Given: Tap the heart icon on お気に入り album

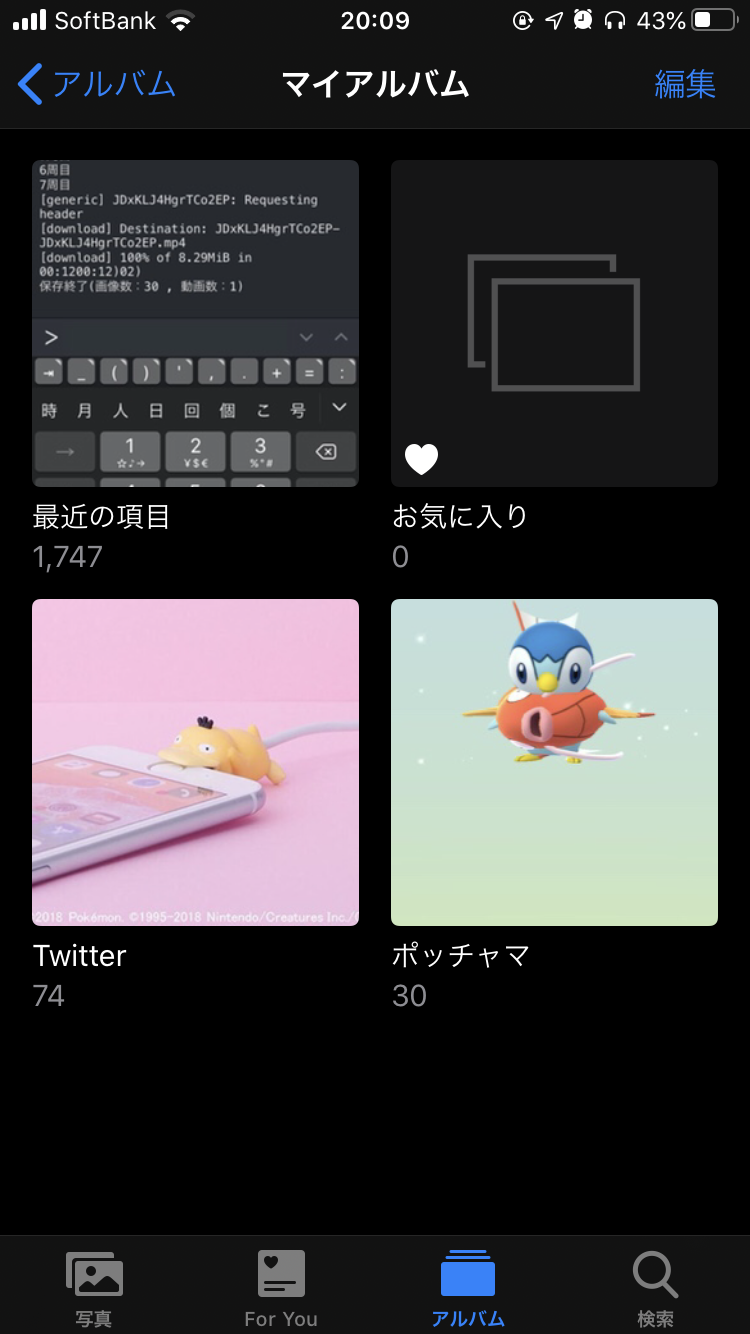Looking at the screenshot, I should pyautogui.click(x=421, y=459).
